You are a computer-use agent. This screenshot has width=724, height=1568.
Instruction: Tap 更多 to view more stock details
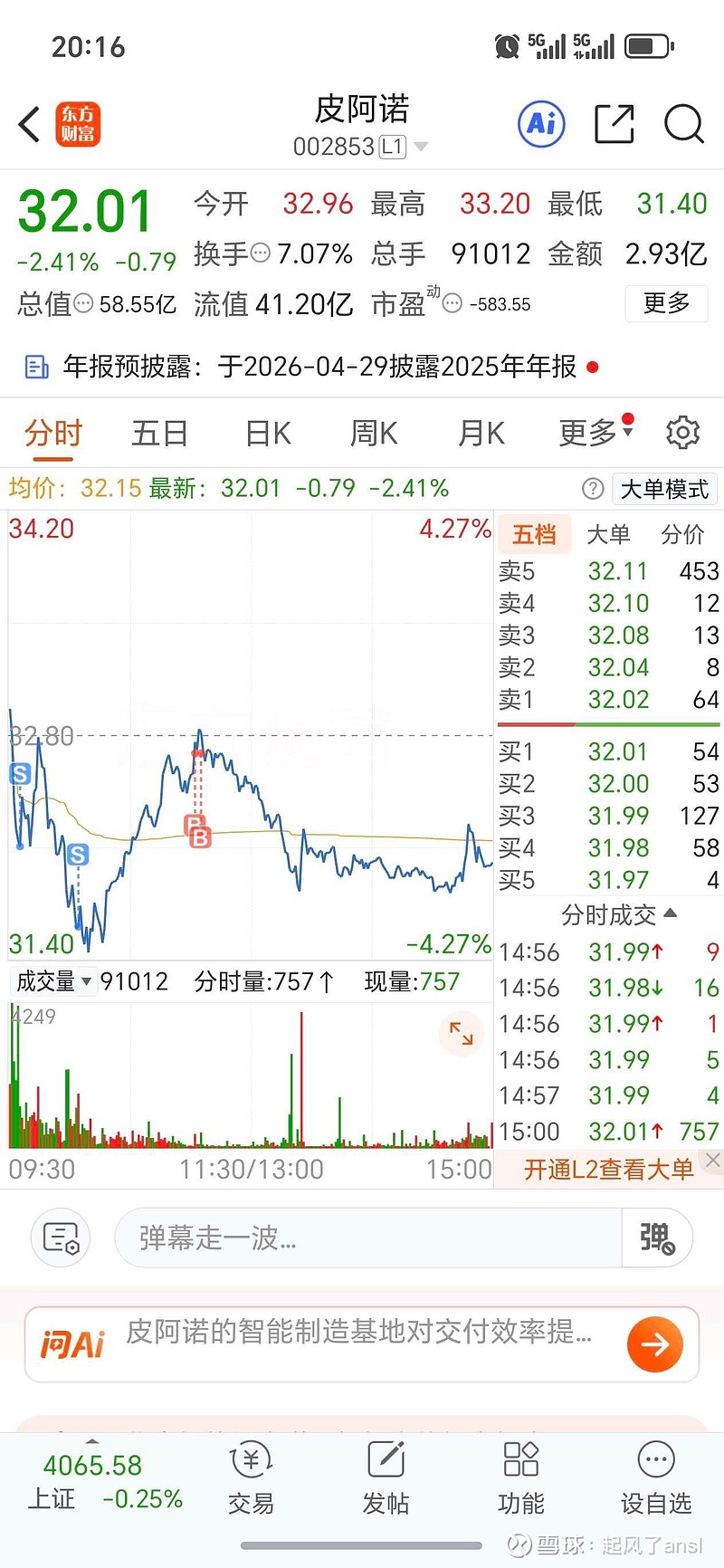point(666,304)
